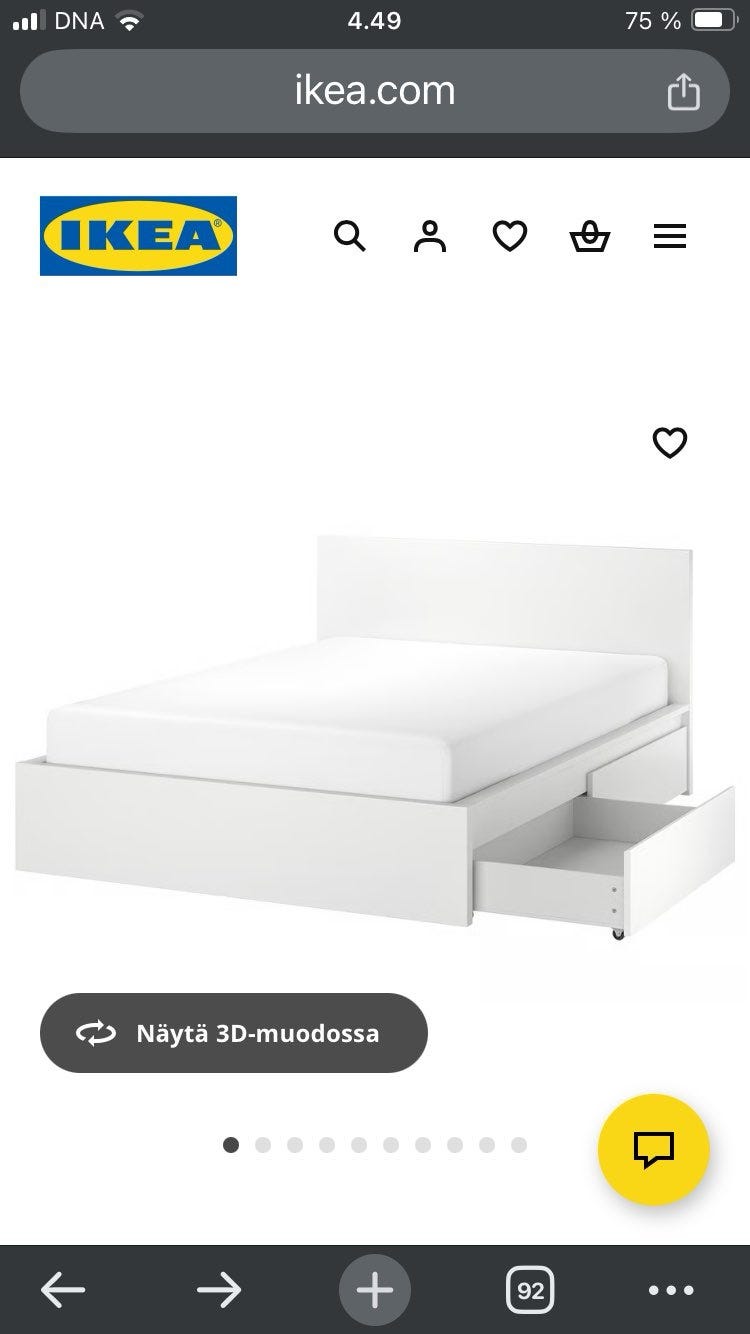Show the 92 open tabs
This screenshot has height=1334, width=750.
(x=531, y=1291)
